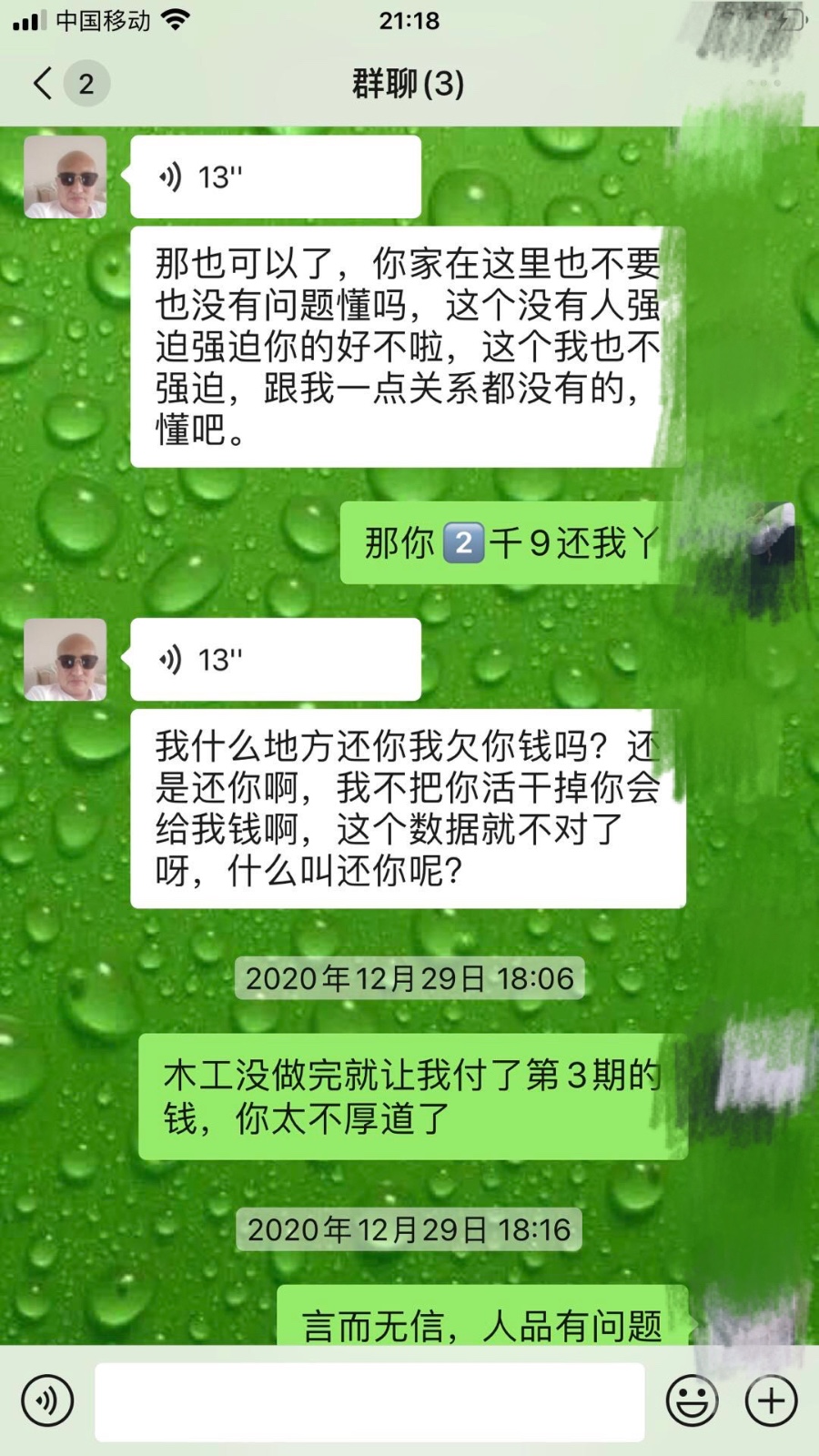
Task: Open the sender's avatar beside second voice message
Action: coord(66,660)
